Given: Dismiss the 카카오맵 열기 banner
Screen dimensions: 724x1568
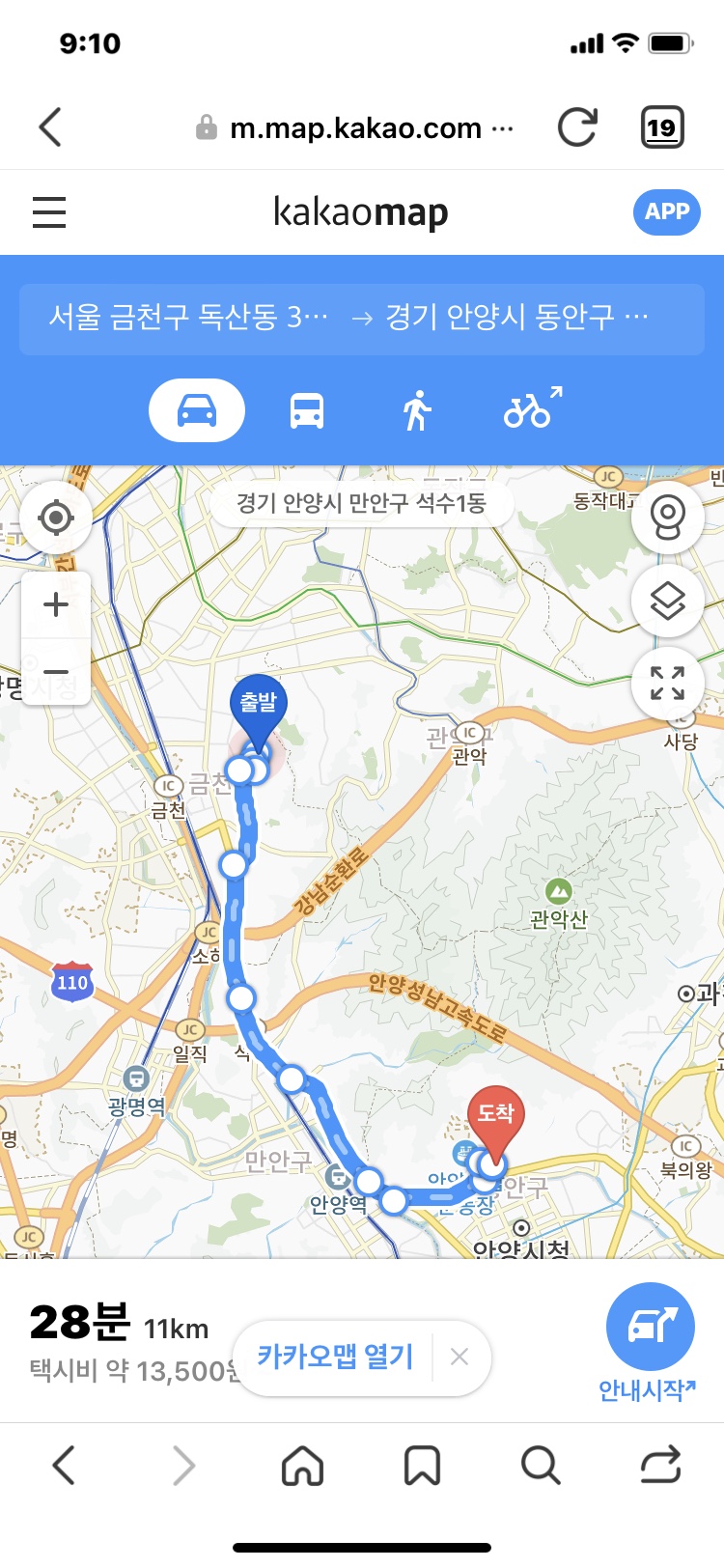Looking at the screenshot, I should pyautogui.click(x=459, y=1357).
